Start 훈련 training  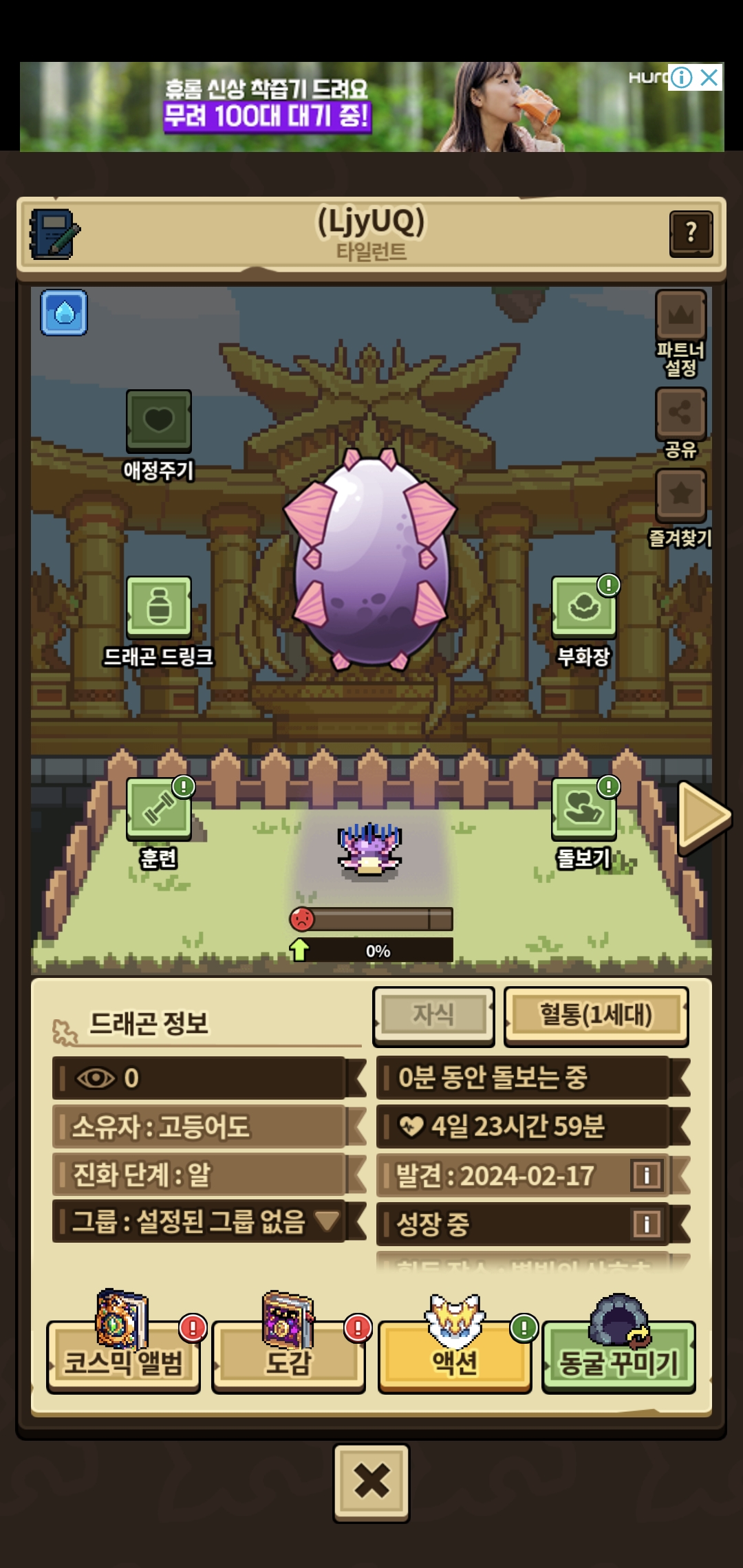(x=159, y=823)
